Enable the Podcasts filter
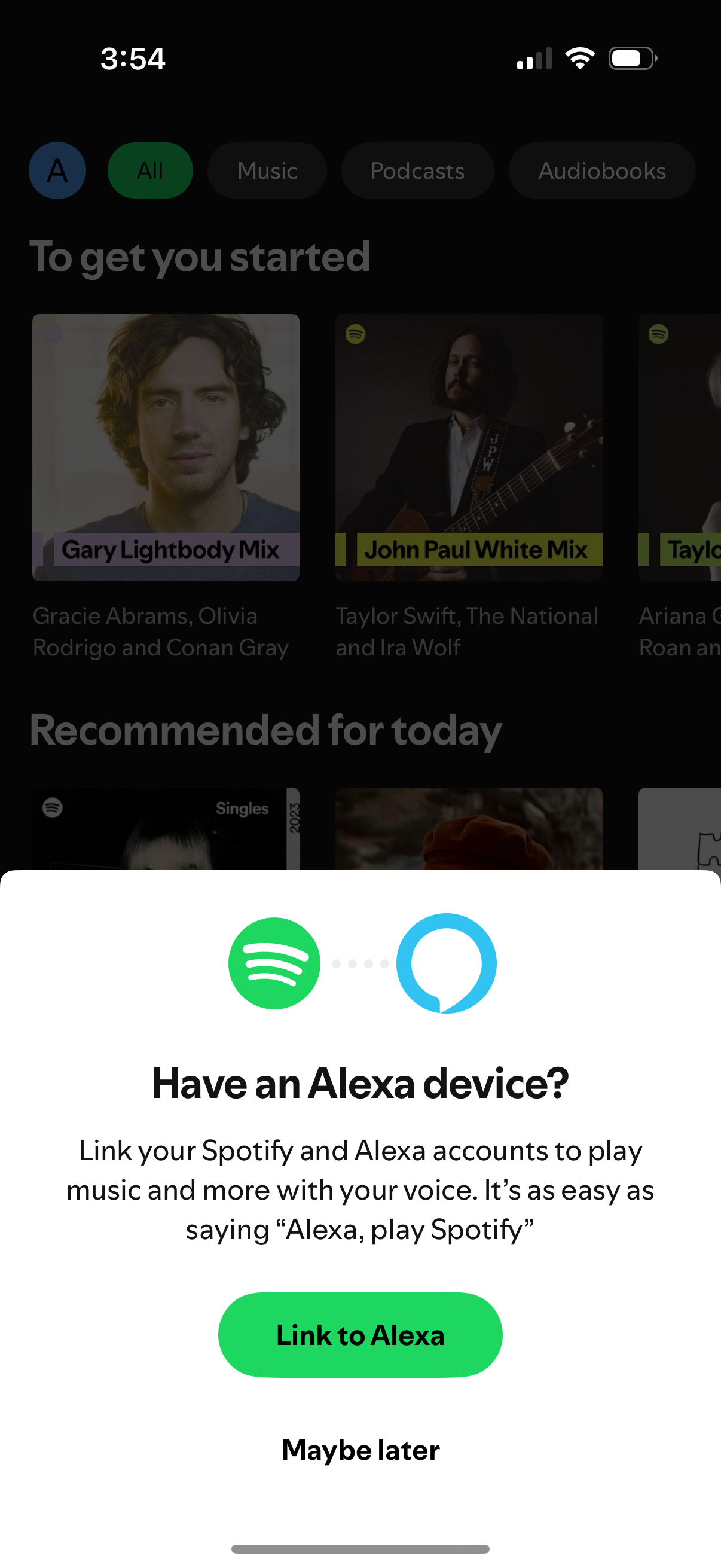721x1568 pixels. pyautogui.click(x=417, y=170)
